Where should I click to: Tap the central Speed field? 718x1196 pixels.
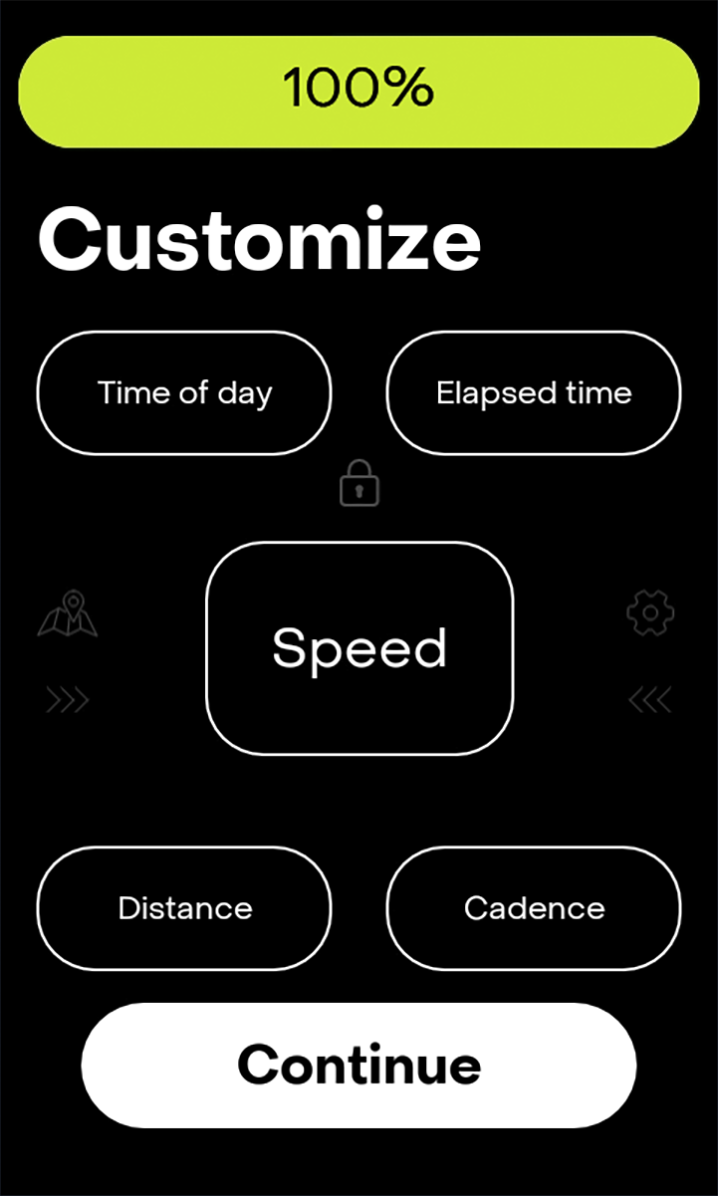pyautogui.click(x=359, y=648)
